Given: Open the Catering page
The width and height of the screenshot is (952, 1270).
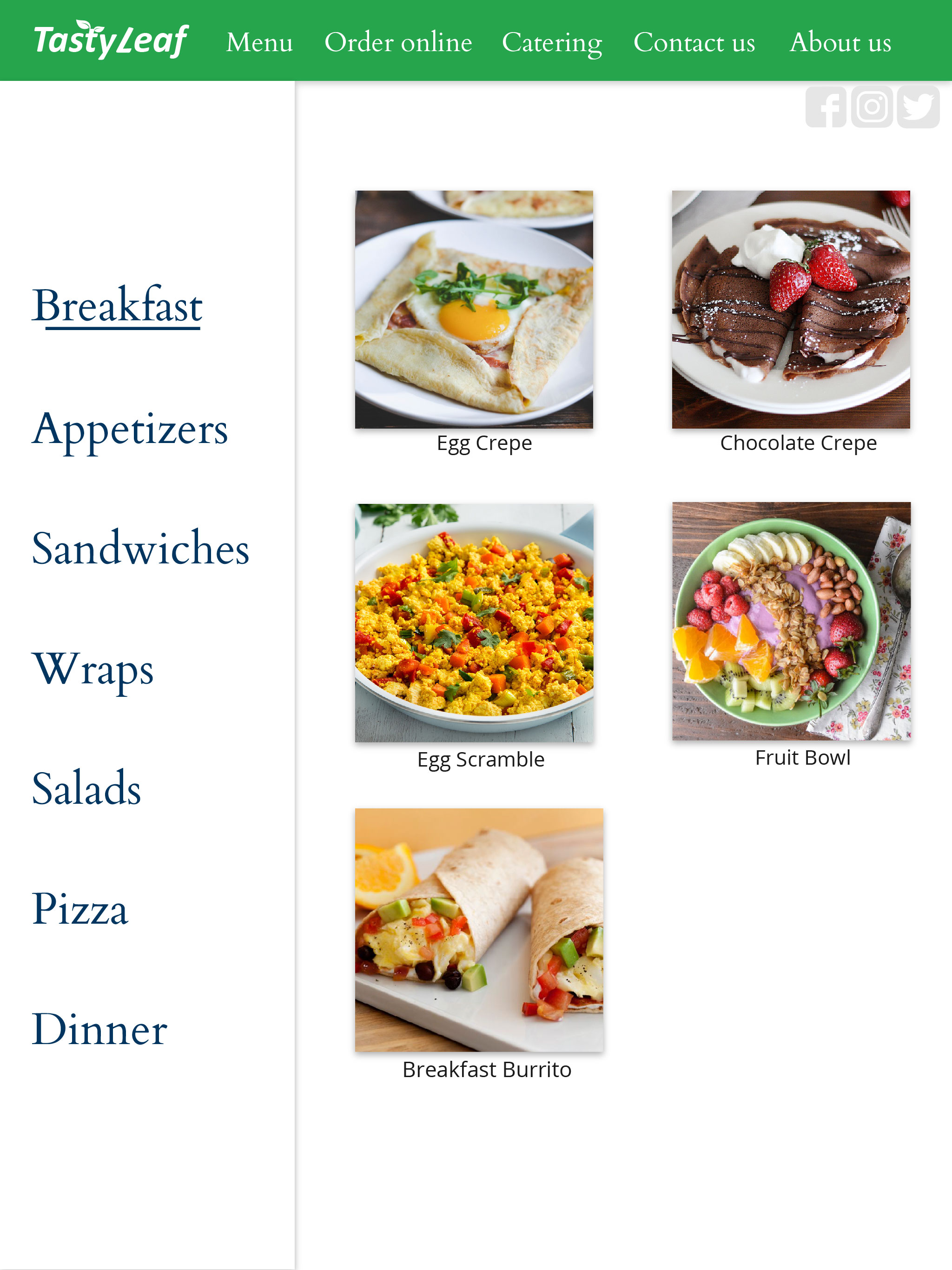Looking at the screenshot, I should [x=552, y=42].
